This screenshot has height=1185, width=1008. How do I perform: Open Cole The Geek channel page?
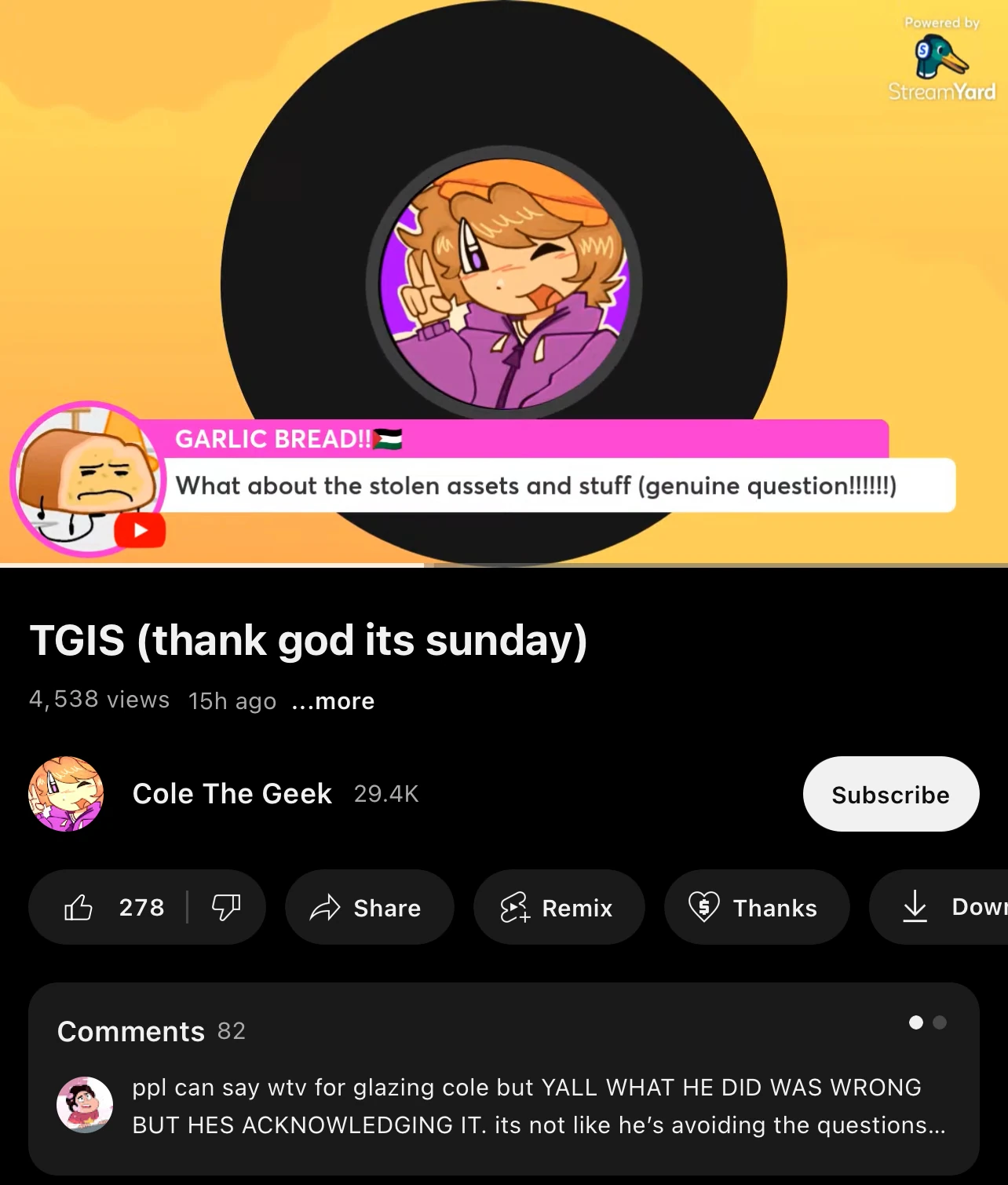tap(232, 794)
